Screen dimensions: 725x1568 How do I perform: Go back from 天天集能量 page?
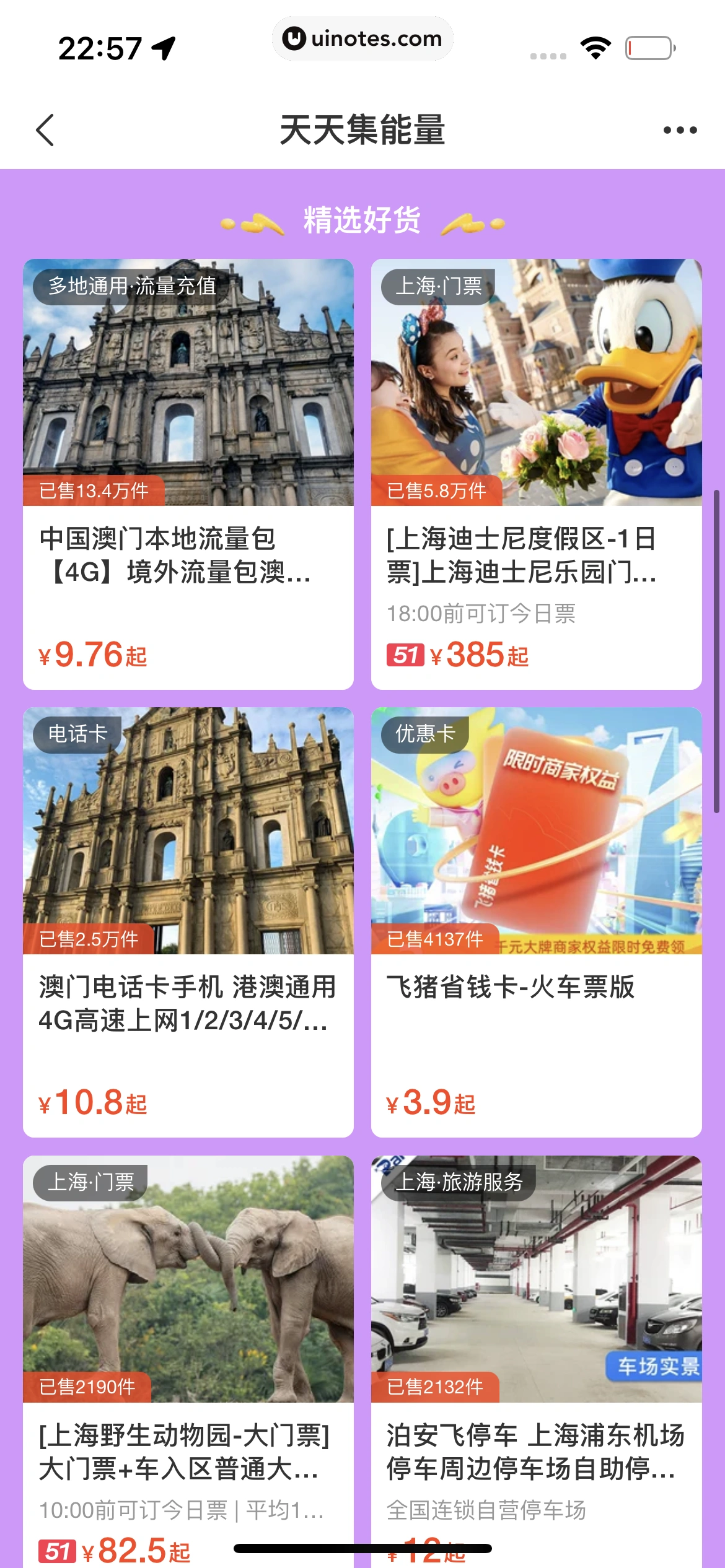(45, 130)
